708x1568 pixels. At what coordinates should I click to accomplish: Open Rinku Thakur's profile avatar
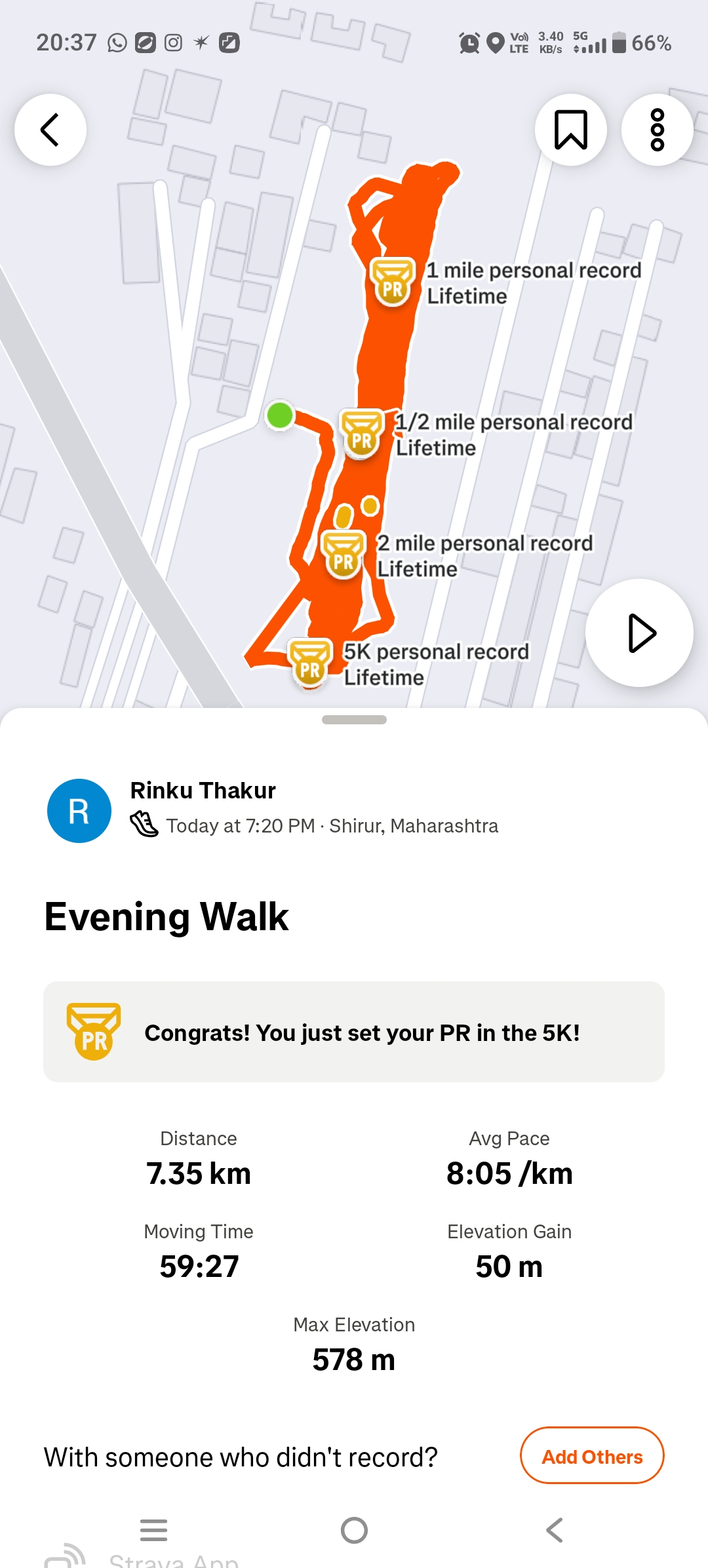[79, 811]
